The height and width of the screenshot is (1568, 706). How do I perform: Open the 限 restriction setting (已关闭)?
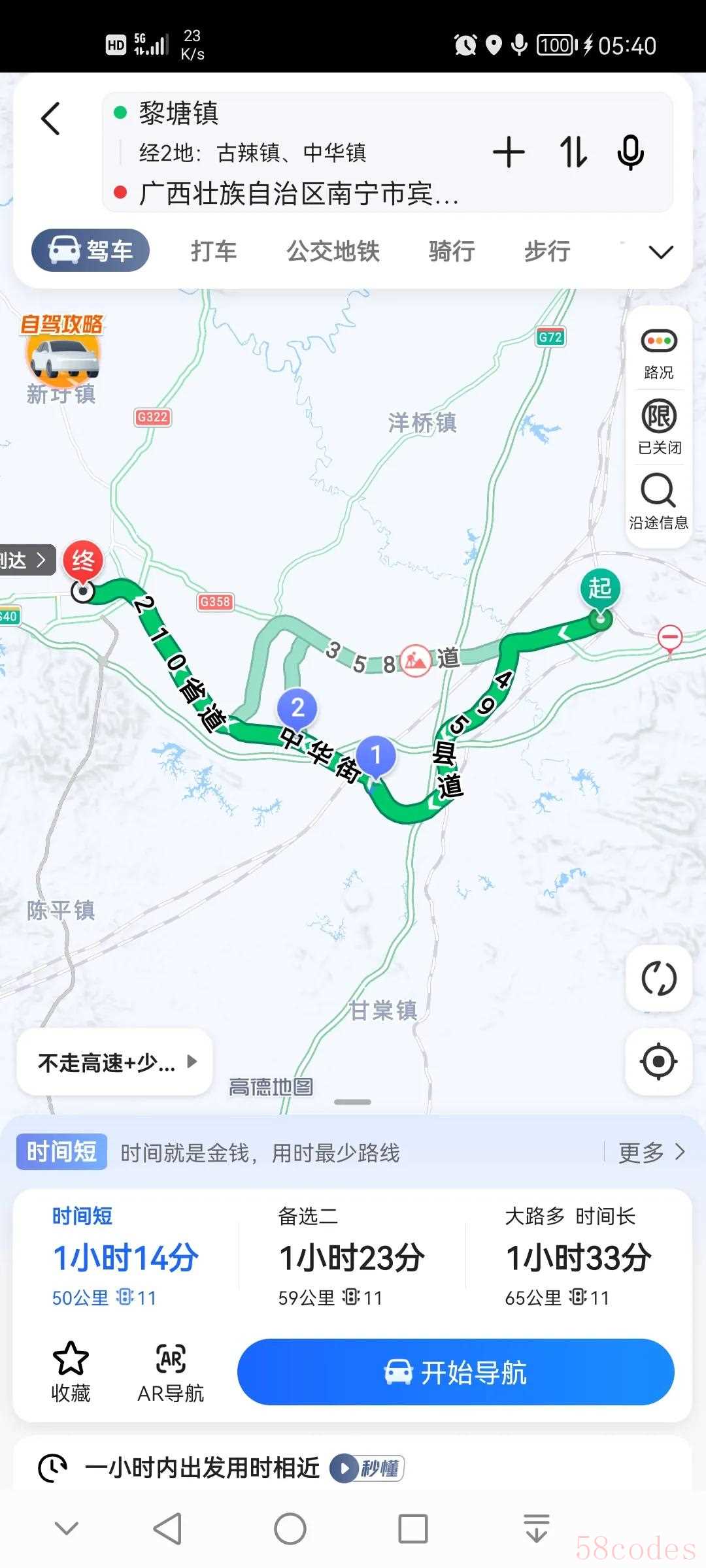[x=658, y=427]
